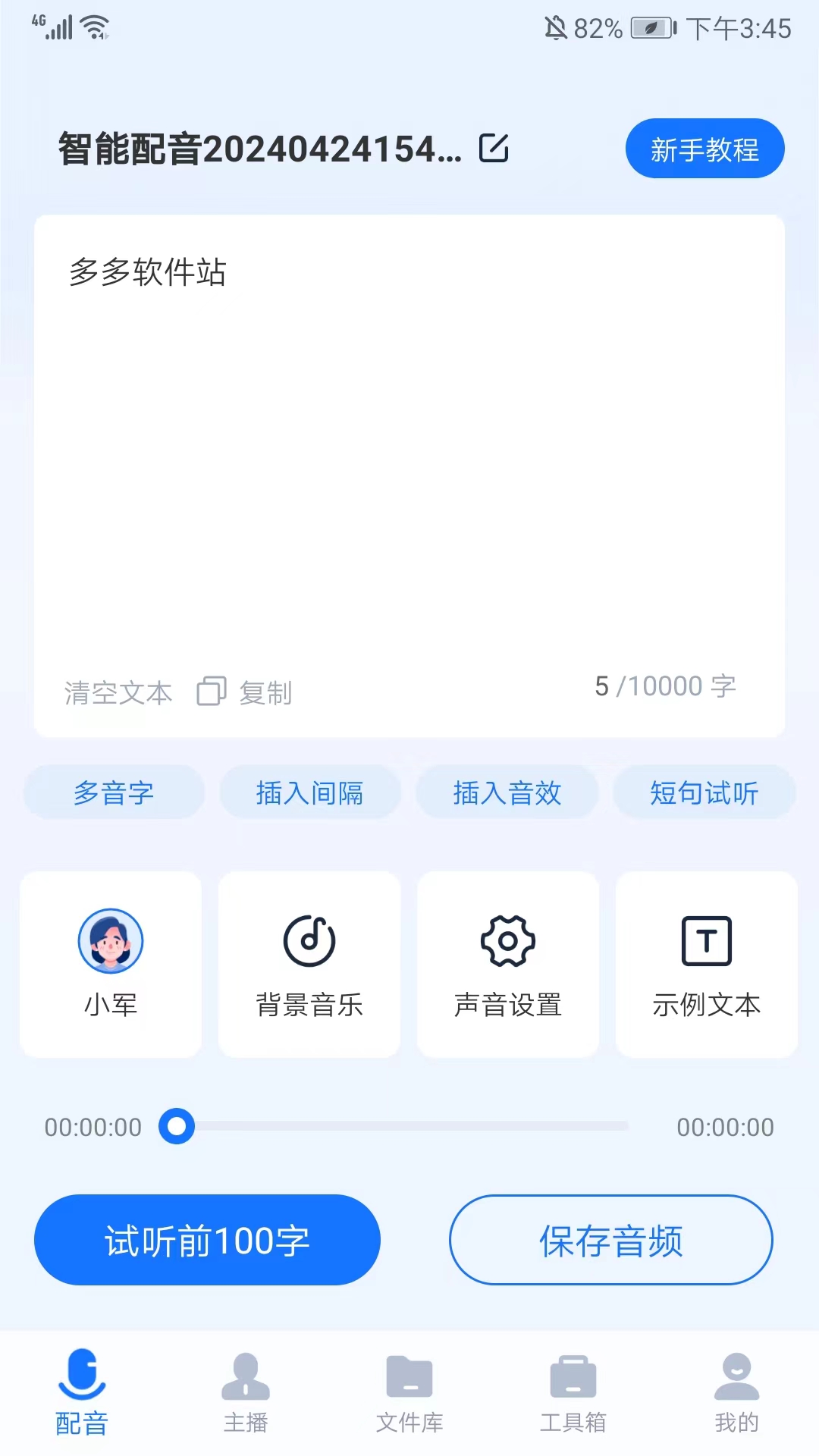Open 声音设置 voice settings

tap(508, 964)
